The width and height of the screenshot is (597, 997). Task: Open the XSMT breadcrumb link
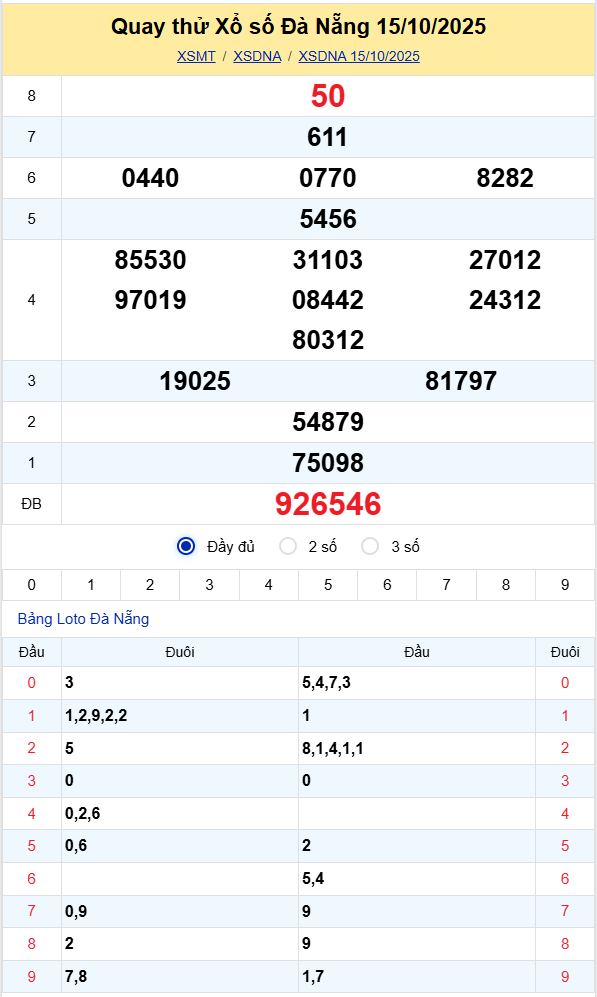pyautogui.click(x=196, y=56)
